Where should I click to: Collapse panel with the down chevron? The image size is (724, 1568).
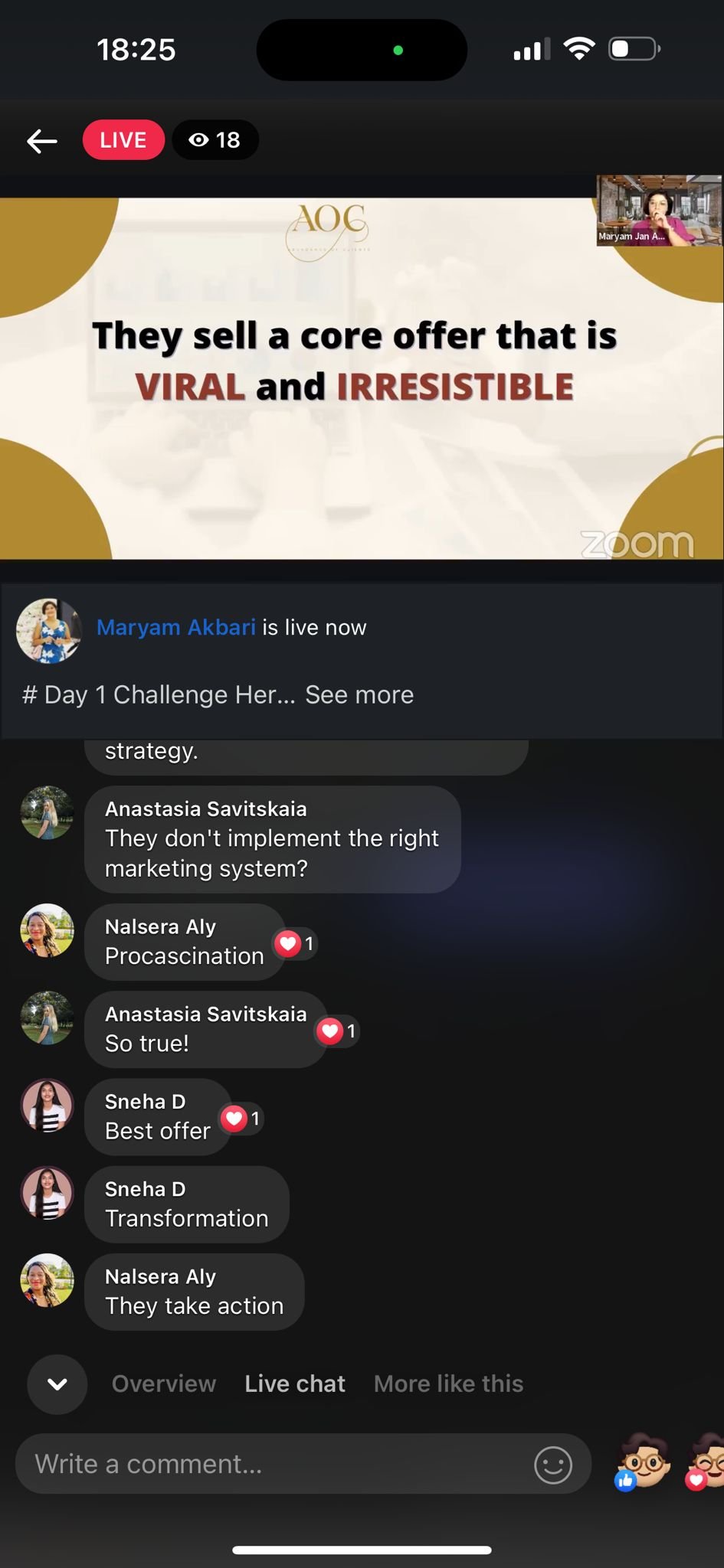pyautogui.click(x=57, y=1383)
